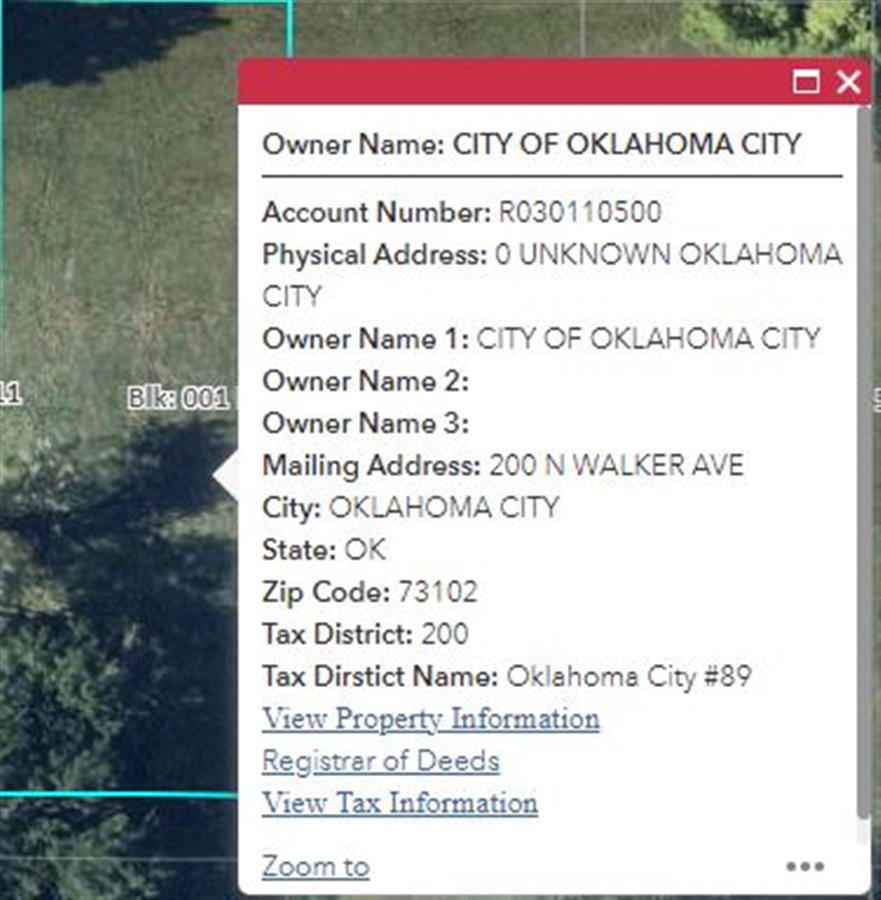The image size is (881, 900).
Task: Open the three-dot more options menu
Action: 805,867
